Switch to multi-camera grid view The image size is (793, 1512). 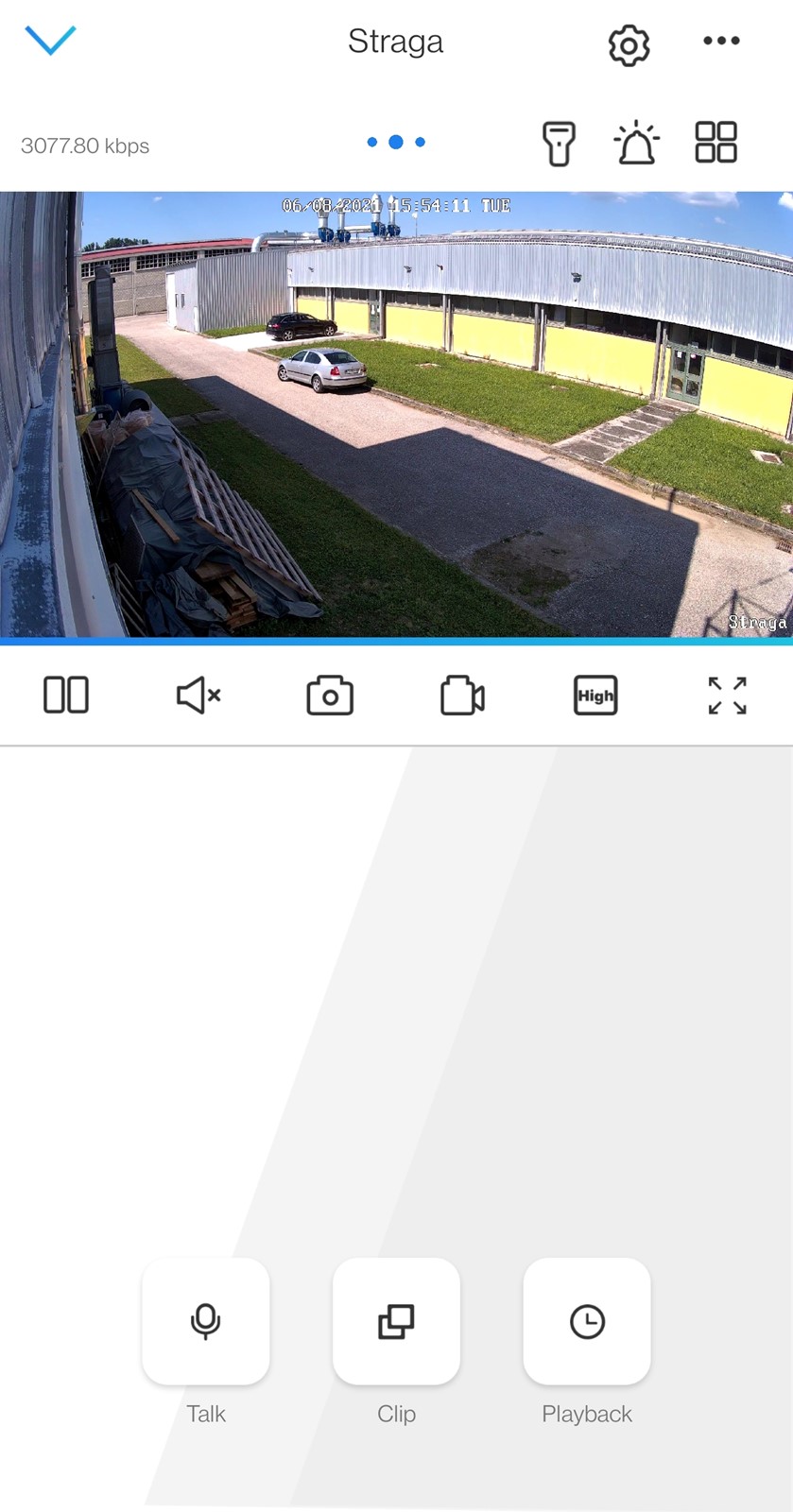click(715, 143)
